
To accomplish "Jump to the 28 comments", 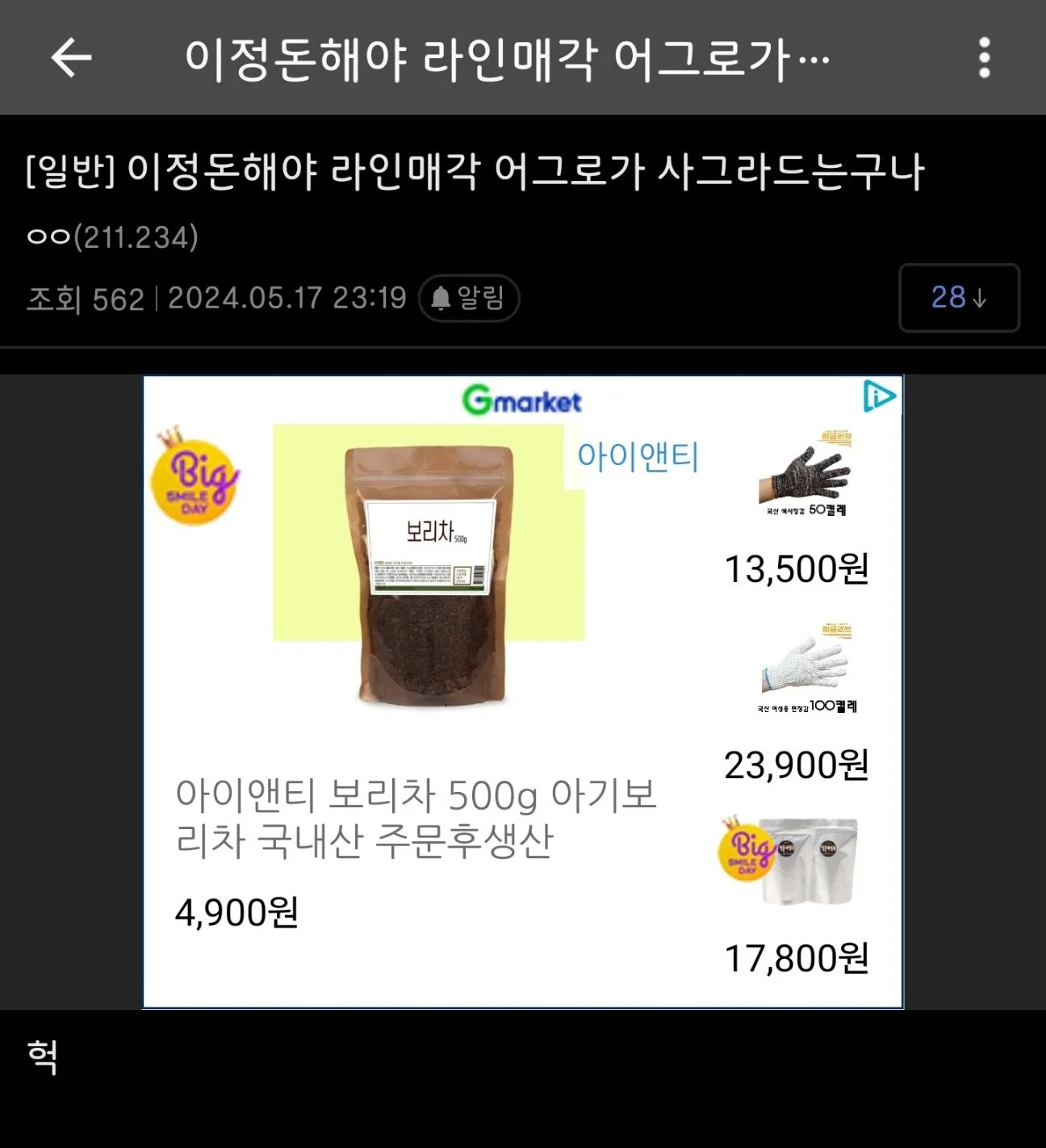I will (959, 298).
